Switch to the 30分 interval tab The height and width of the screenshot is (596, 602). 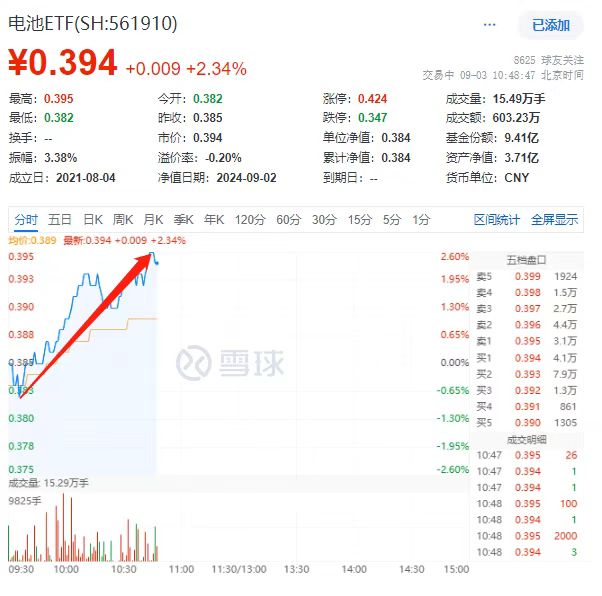click(x=324, y=219)
